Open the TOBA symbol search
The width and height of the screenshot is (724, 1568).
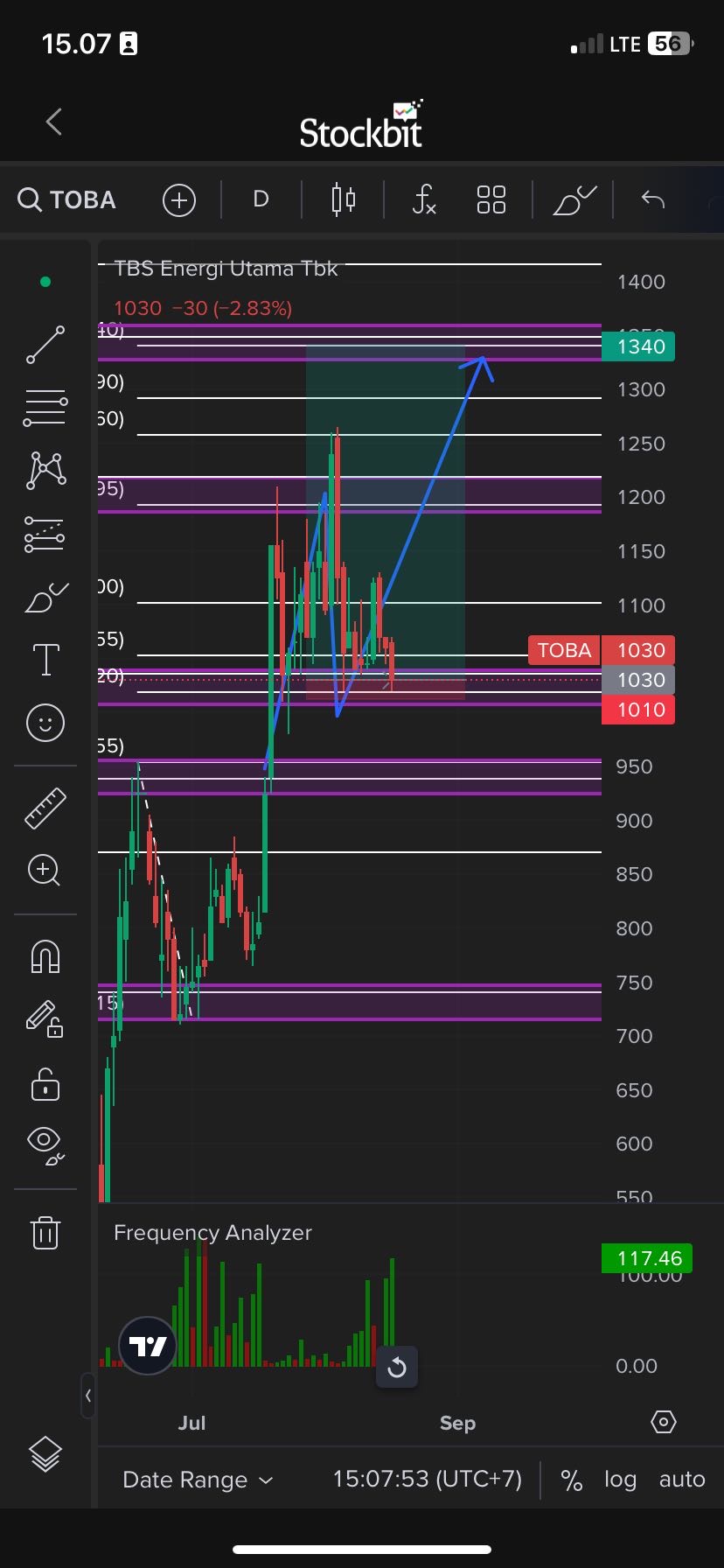(67, 199)
